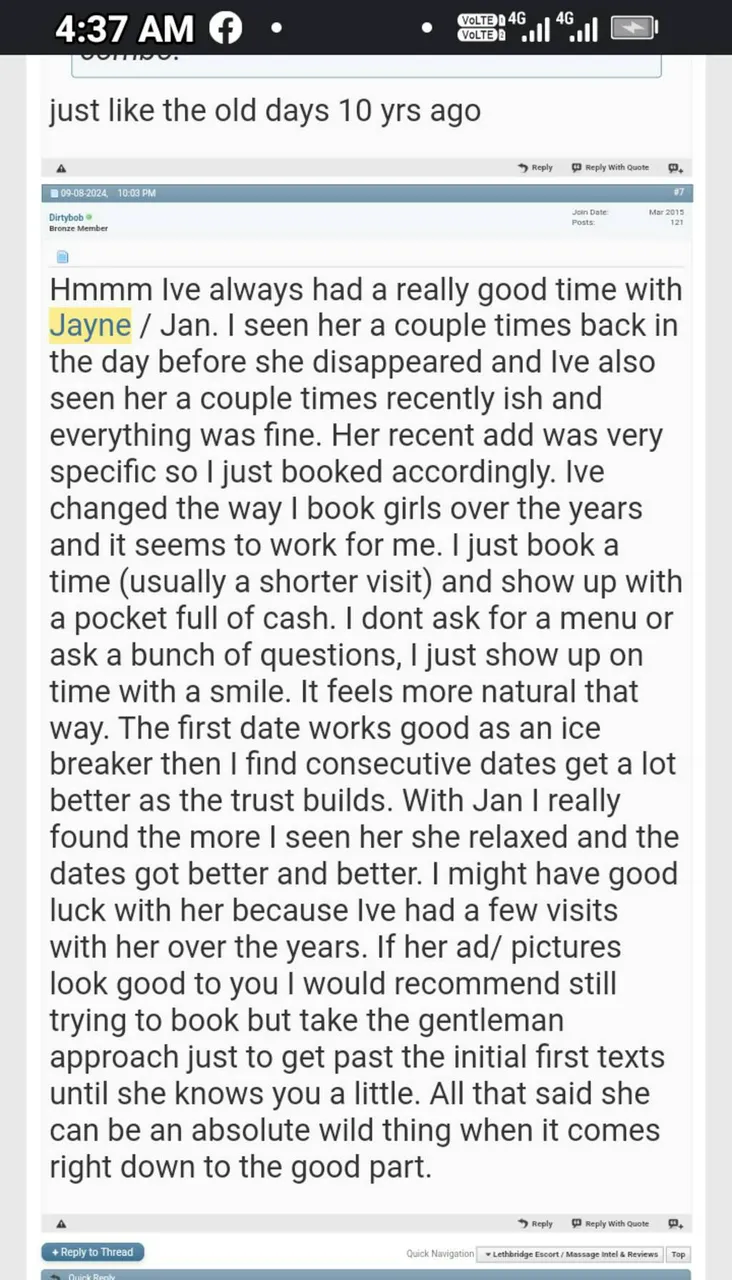Jump to Top of the page
Viewport: 732px width, 1280px height.
tap(678, 1254)
